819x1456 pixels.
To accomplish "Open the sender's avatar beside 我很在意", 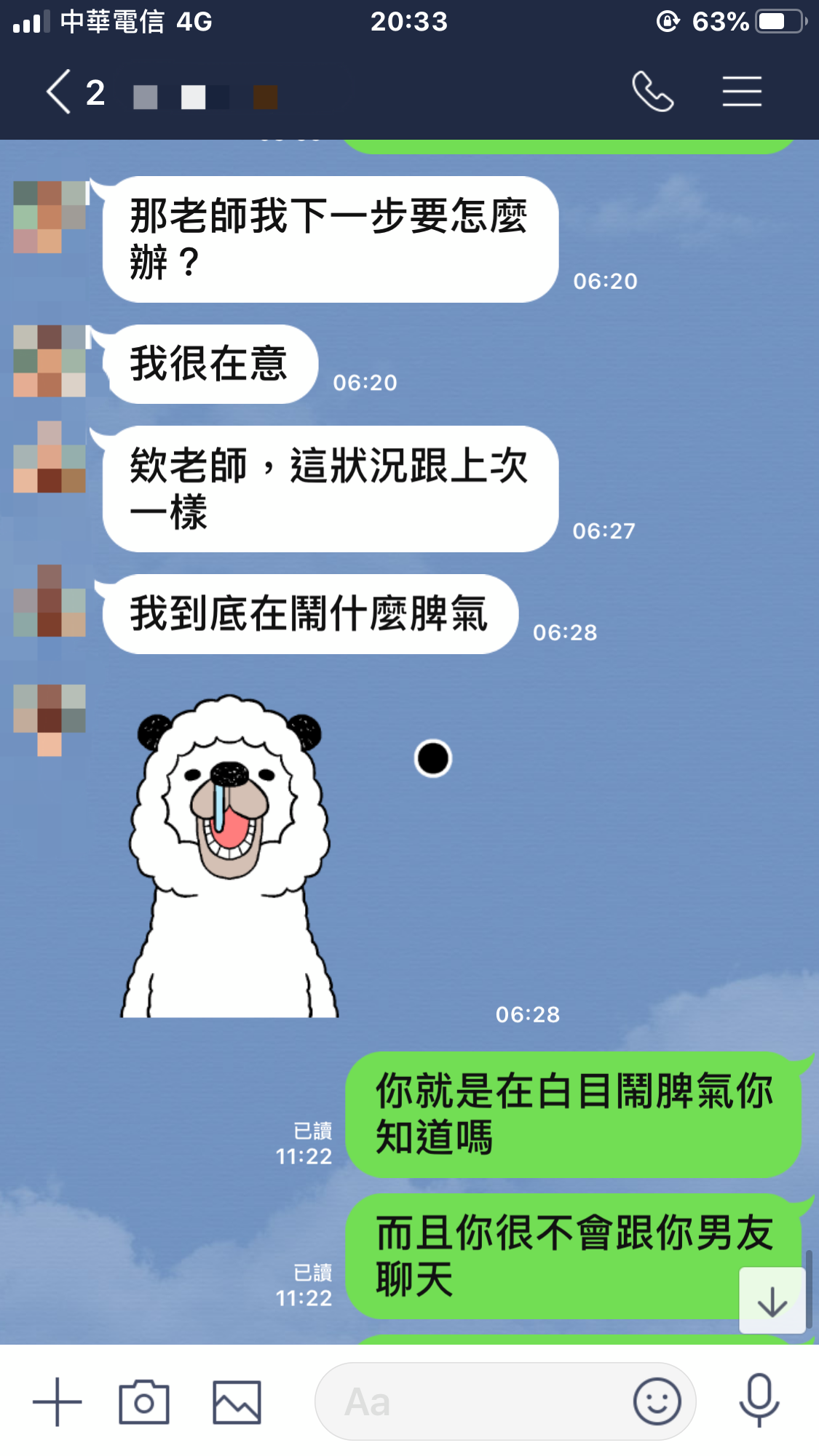I will (50, 361).
